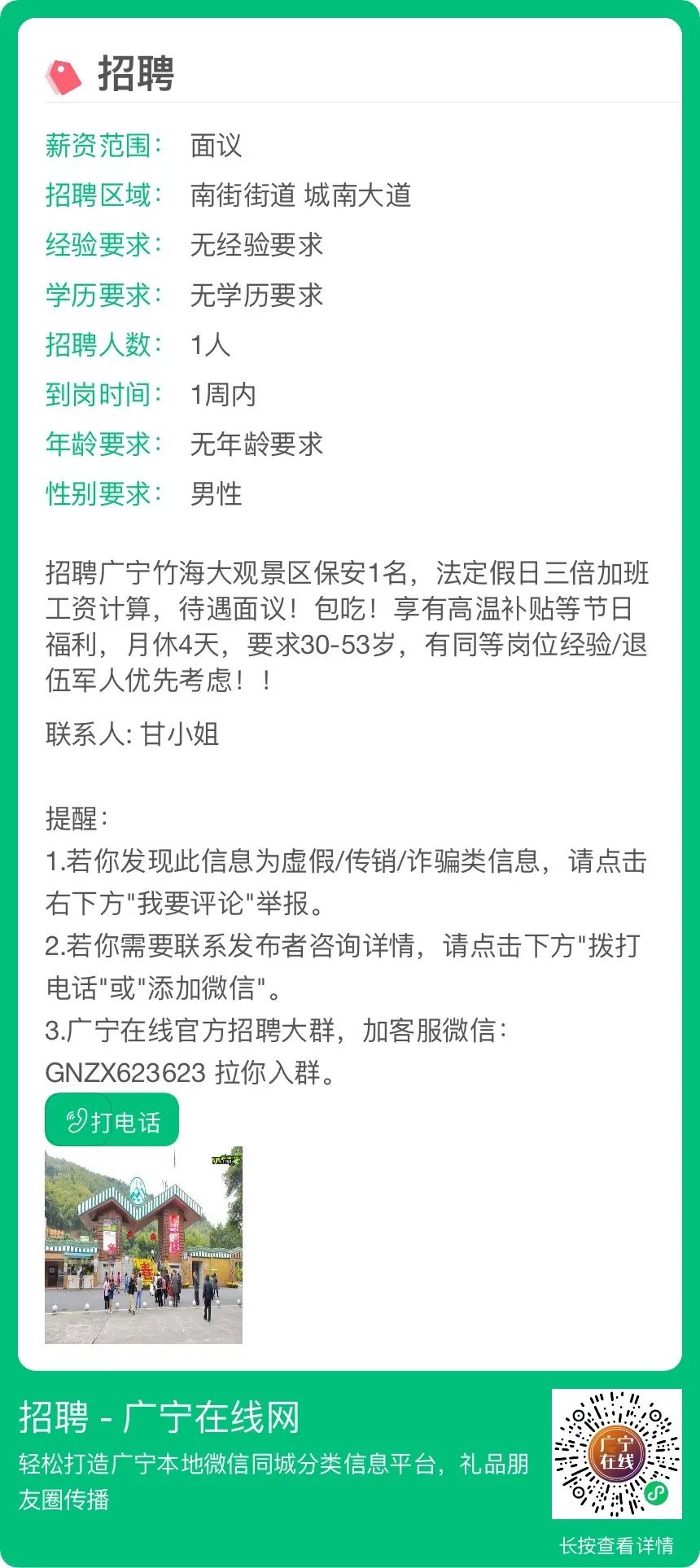Screen dimensions: 700x1568
Task: Select the 无经验要求 option
Action: pyautogui.click(x=256, y=244)
